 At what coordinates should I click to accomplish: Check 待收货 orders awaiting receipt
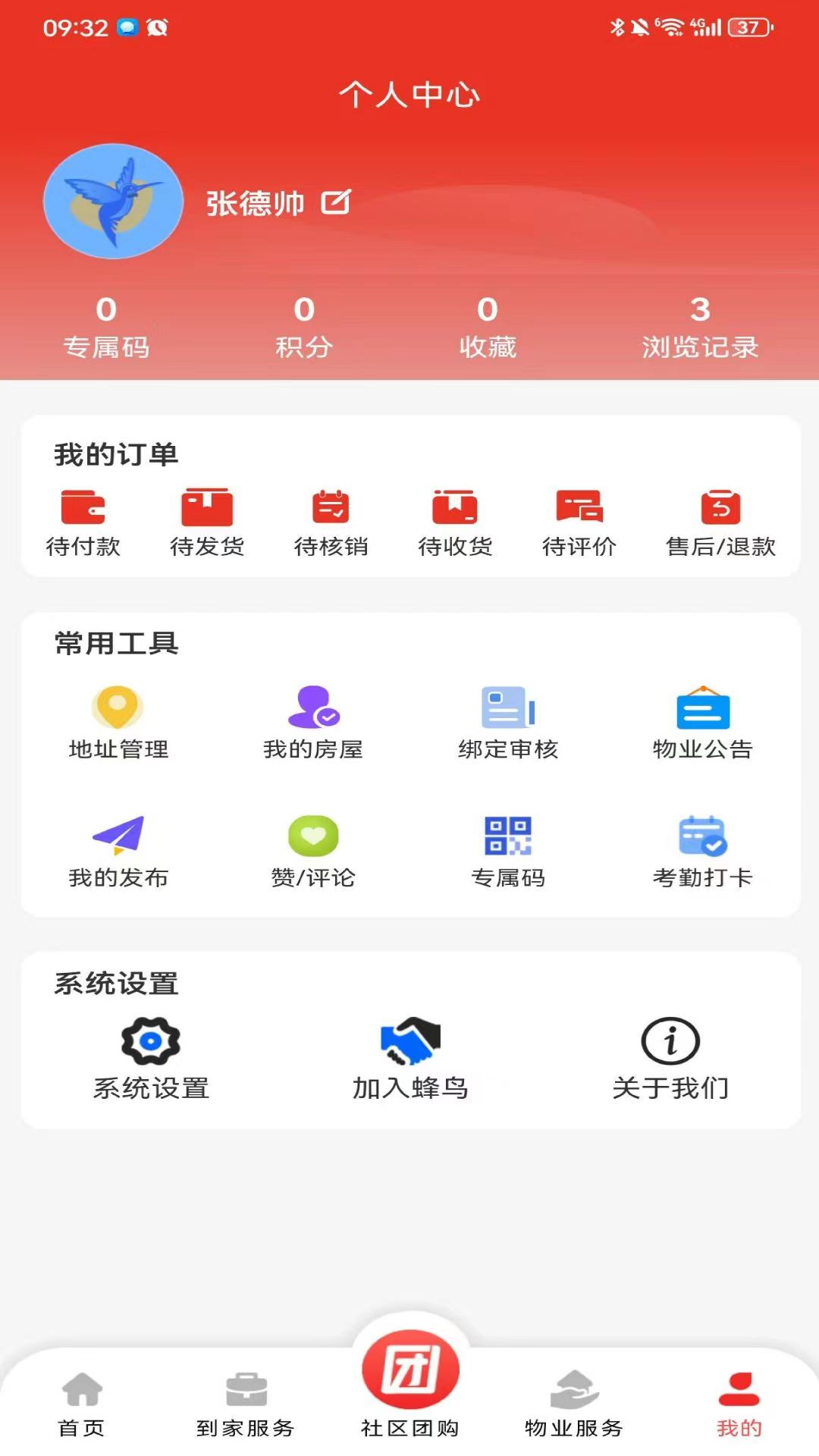tap(455, 522)
